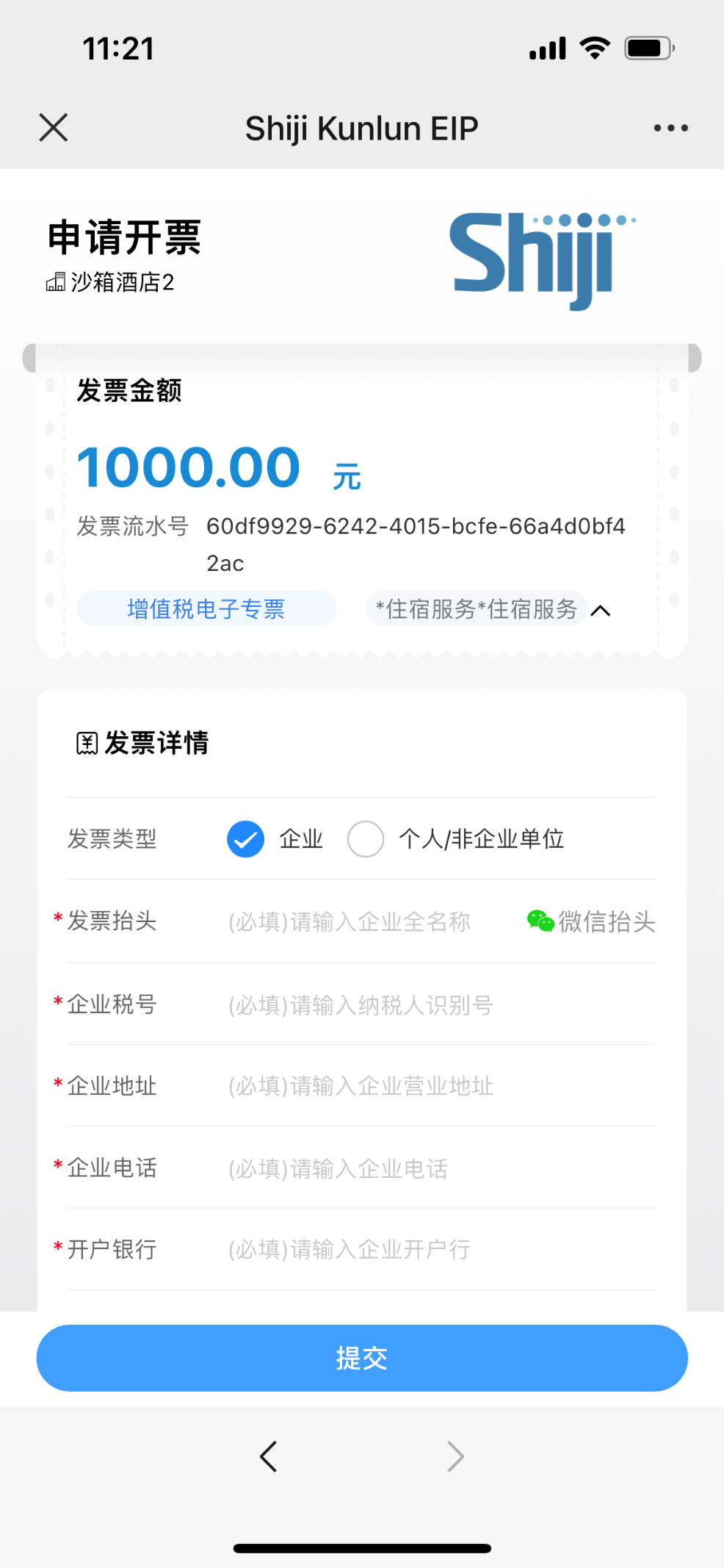This screenshot has width=724, height=1568.
Task: Collapse the 住宿服务 item details
Action: click(600, 611)
